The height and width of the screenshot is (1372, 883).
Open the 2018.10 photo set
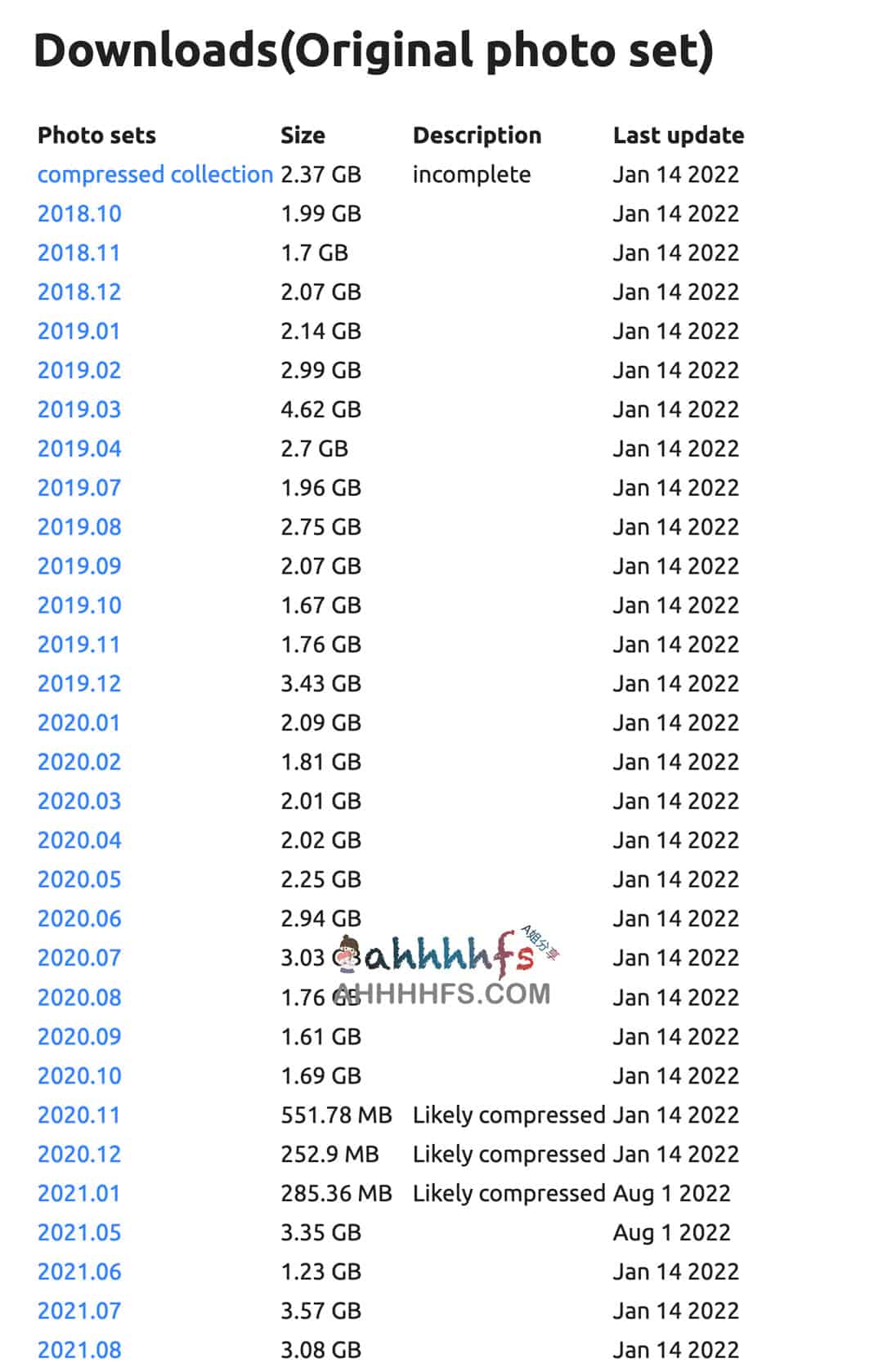coord(79,213)
